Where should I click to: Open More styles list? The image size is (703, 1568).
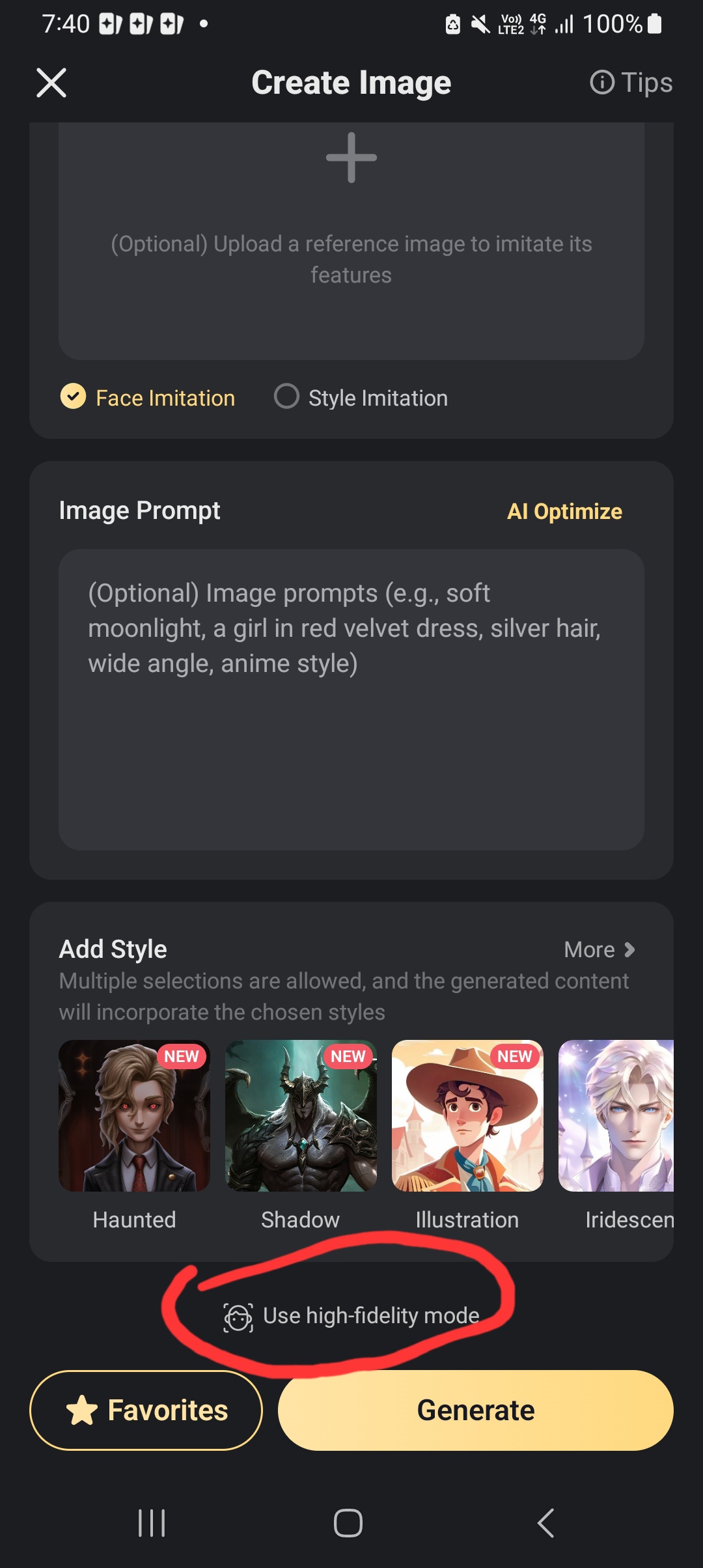point(599,949)
